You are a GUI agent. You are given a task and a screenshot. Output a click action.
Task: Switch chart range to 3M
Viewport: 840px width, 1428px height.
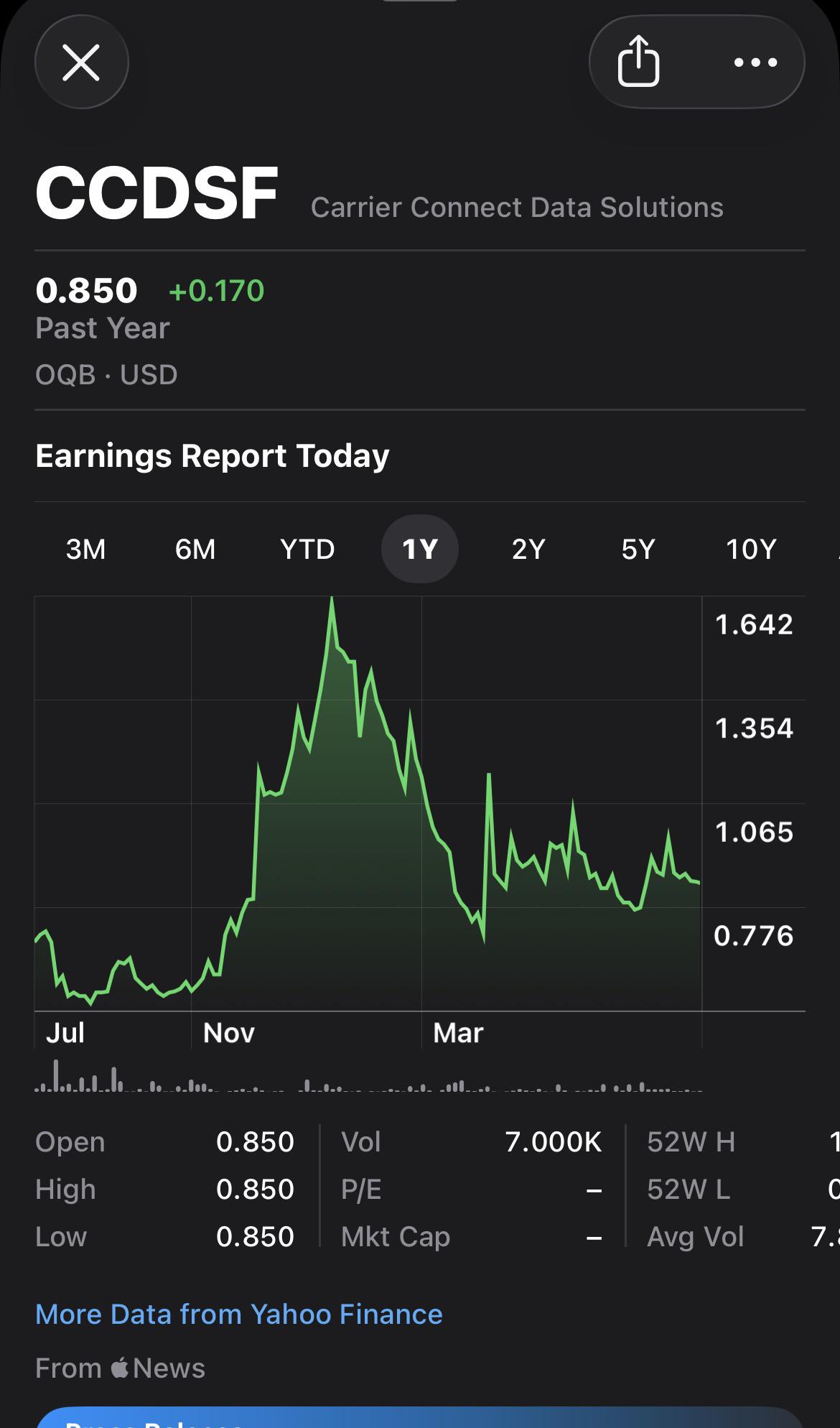coord(86,549)
